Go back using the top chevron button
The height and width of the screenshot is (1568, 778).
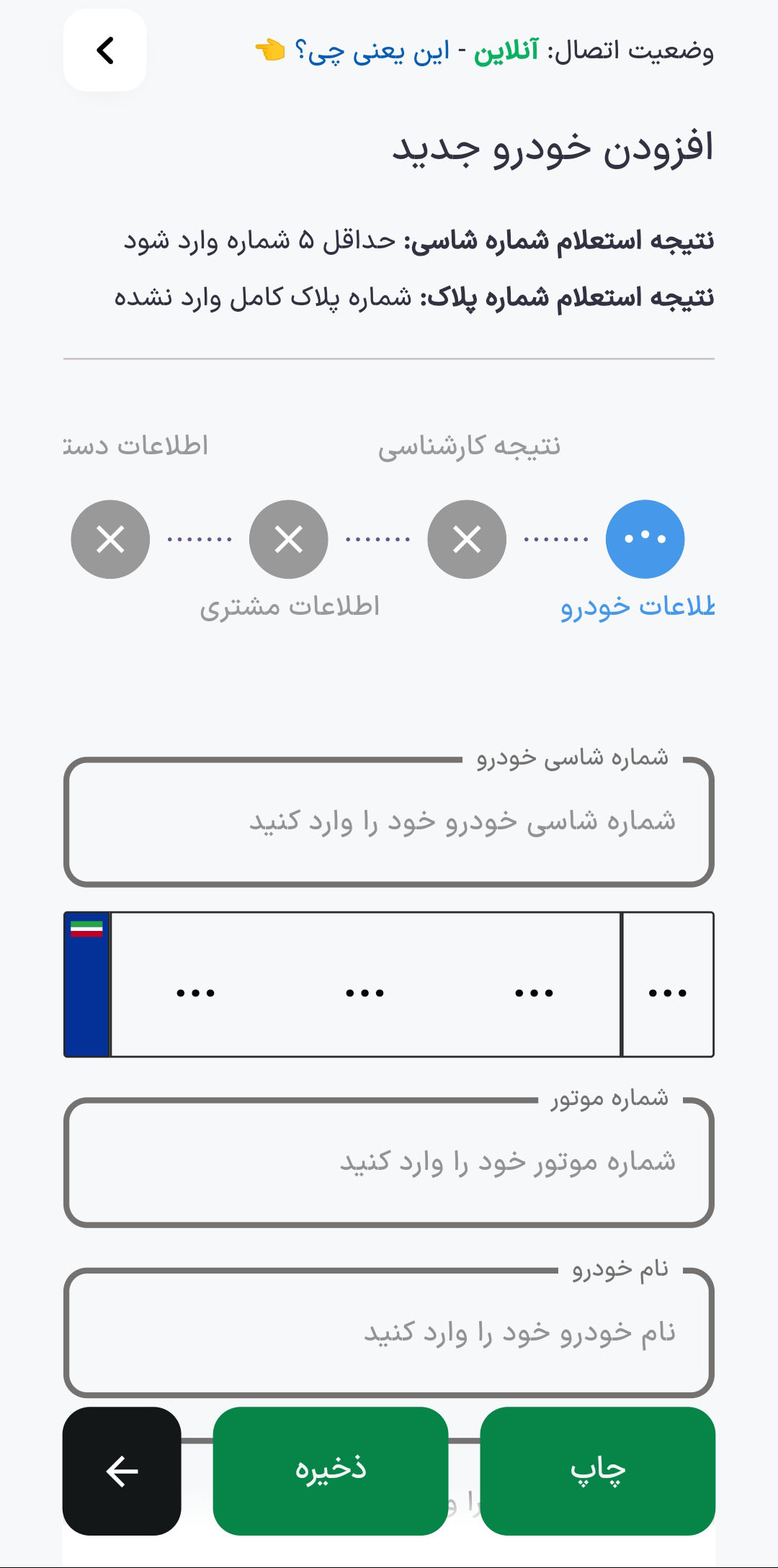pyautogui.click(x=105, y=50)
